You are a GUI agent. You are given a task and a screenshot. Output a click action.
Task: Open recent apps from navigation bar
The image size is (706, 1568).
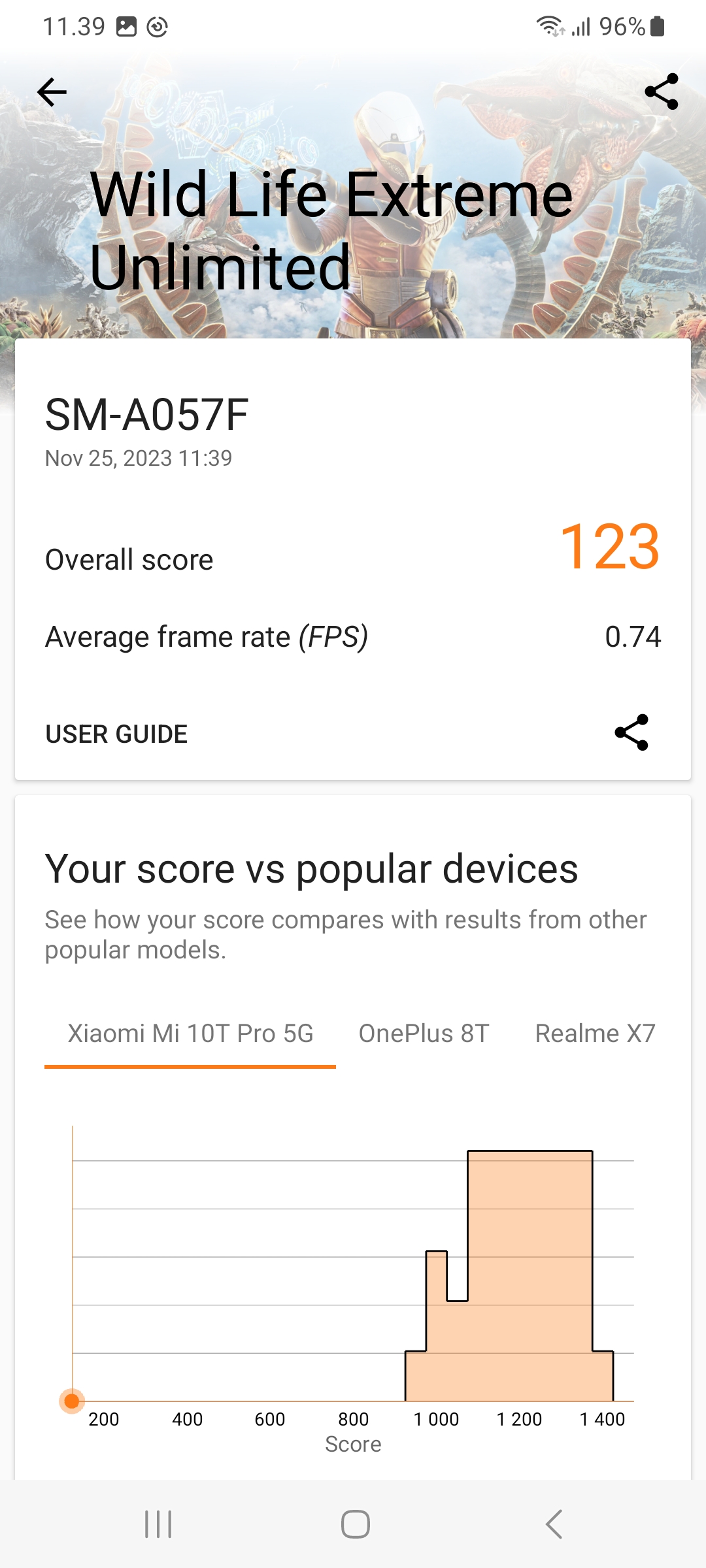[158, 1524]
